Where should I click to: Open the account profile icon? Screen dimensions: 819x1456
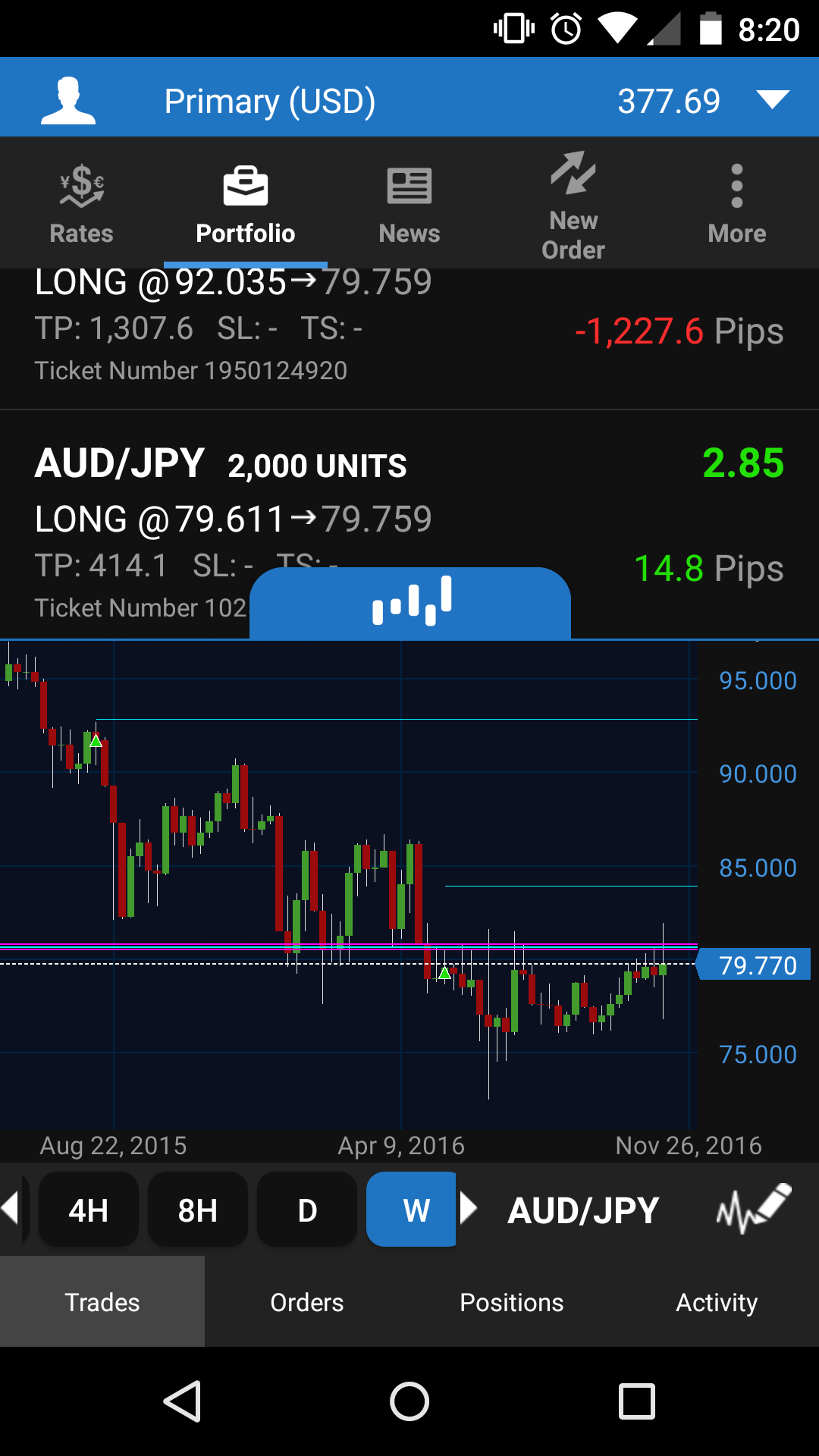point(68,100)
